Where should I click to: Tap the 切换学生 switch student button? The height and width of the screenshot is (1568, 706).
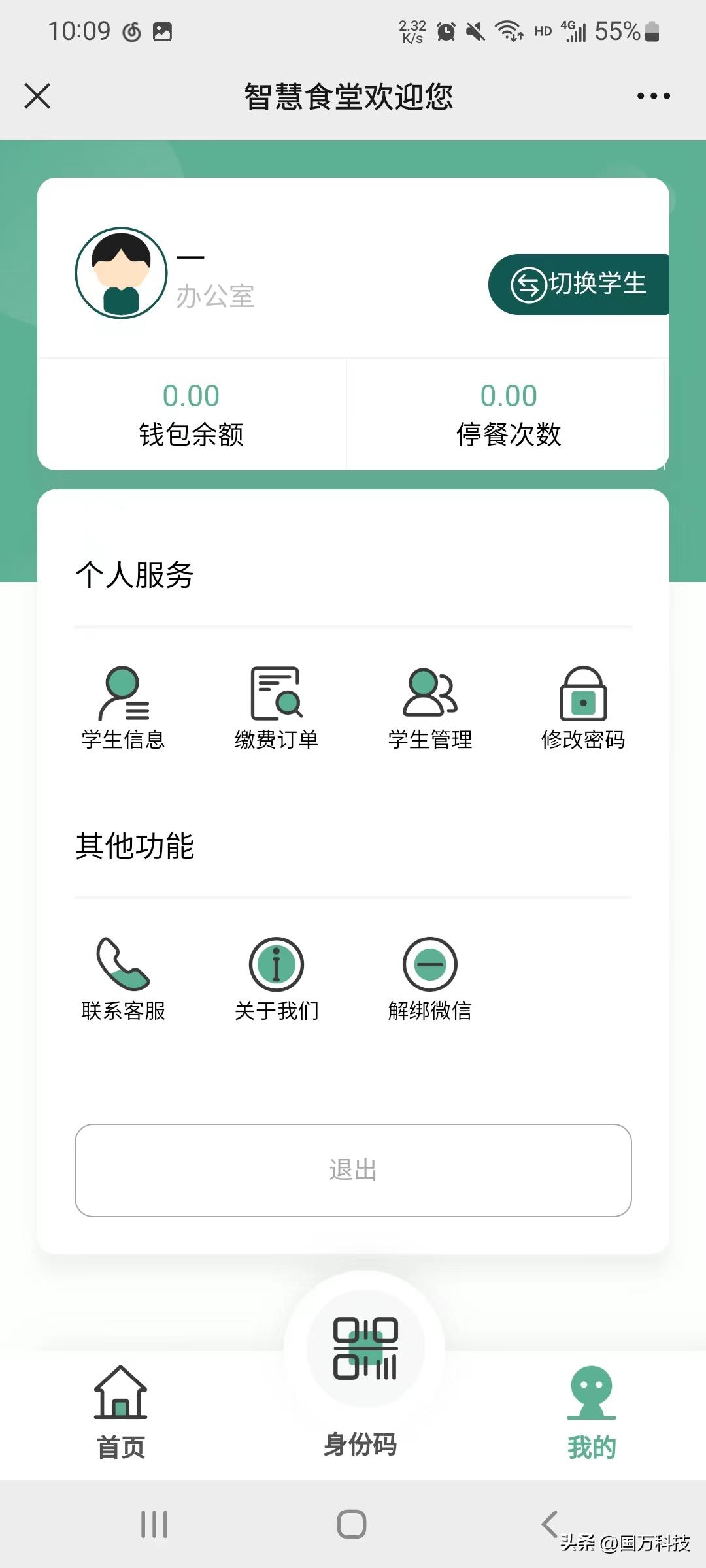tap(579, 284)
